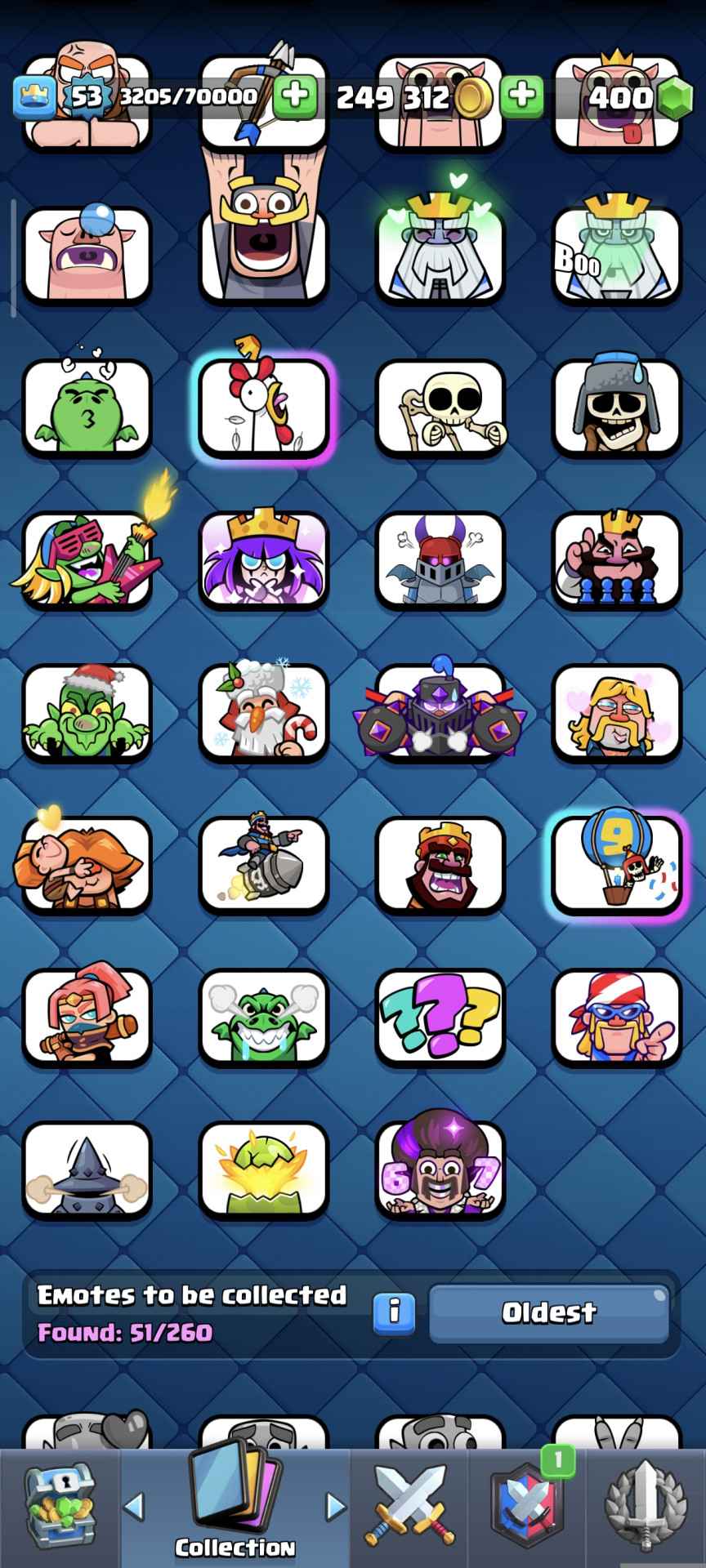Select the goblin rocking guitar emote
The height and width of the screenshot is (1568, 706).
[87, 559]
